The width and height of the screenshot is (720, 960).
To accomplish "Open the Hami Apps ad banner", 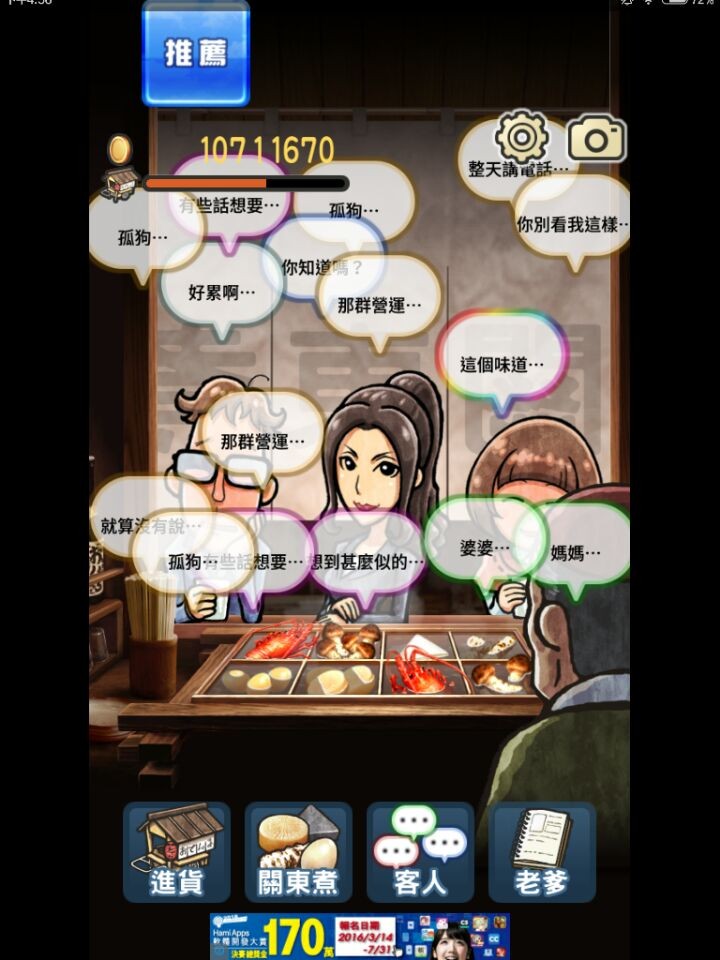I will coord(359,936).
